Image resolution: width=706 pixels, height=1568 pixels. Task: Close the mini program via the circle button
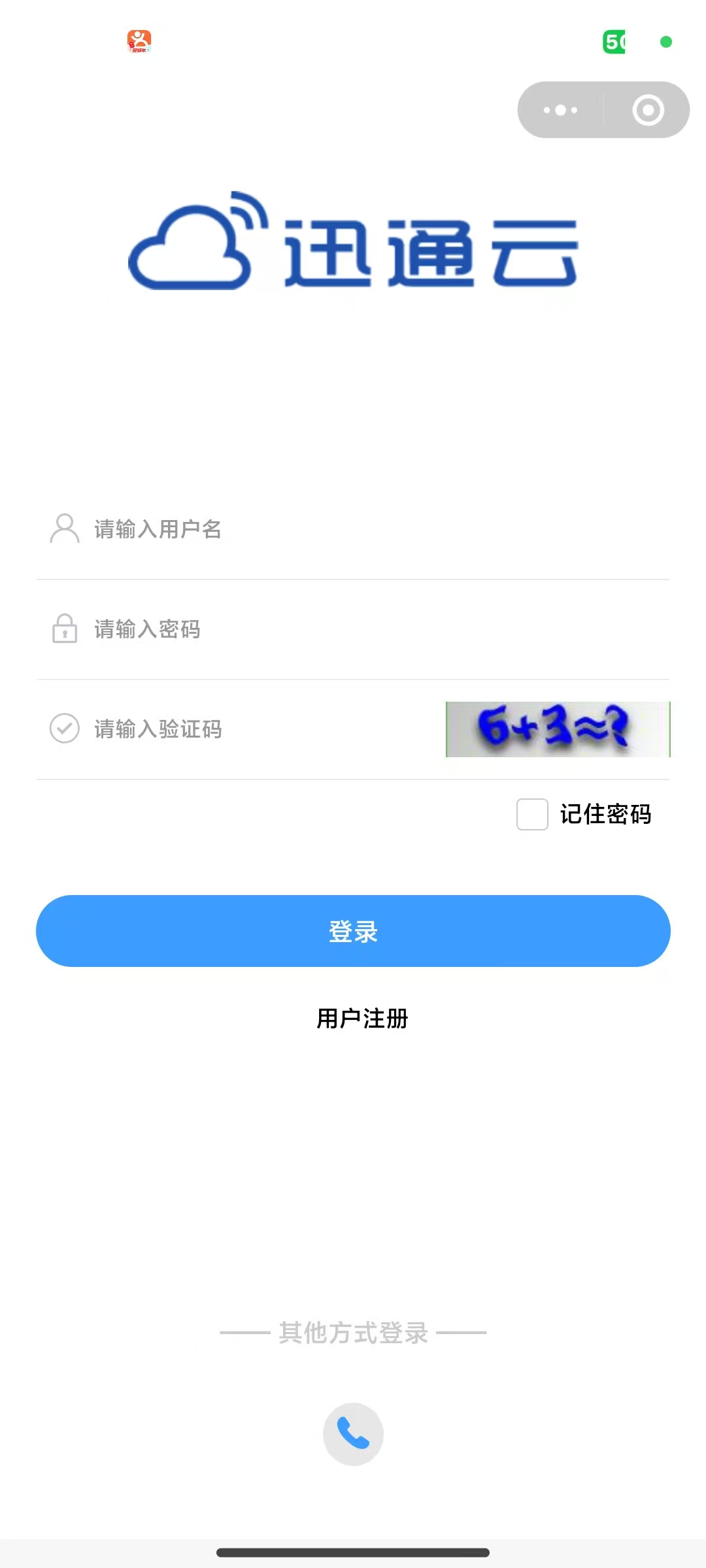pos(648,110)
